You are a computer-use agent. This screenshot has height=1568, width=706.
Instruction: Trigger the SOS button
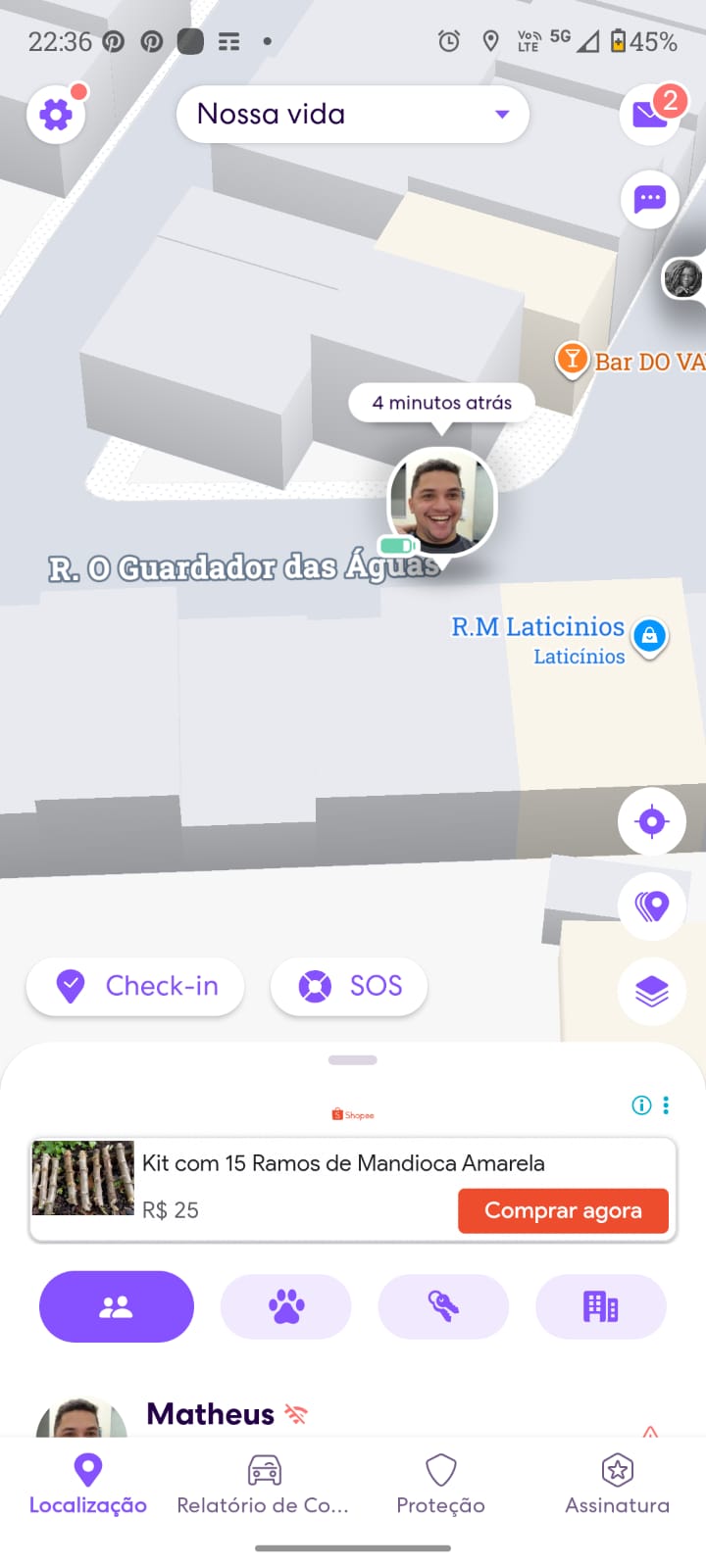point(349,986)
